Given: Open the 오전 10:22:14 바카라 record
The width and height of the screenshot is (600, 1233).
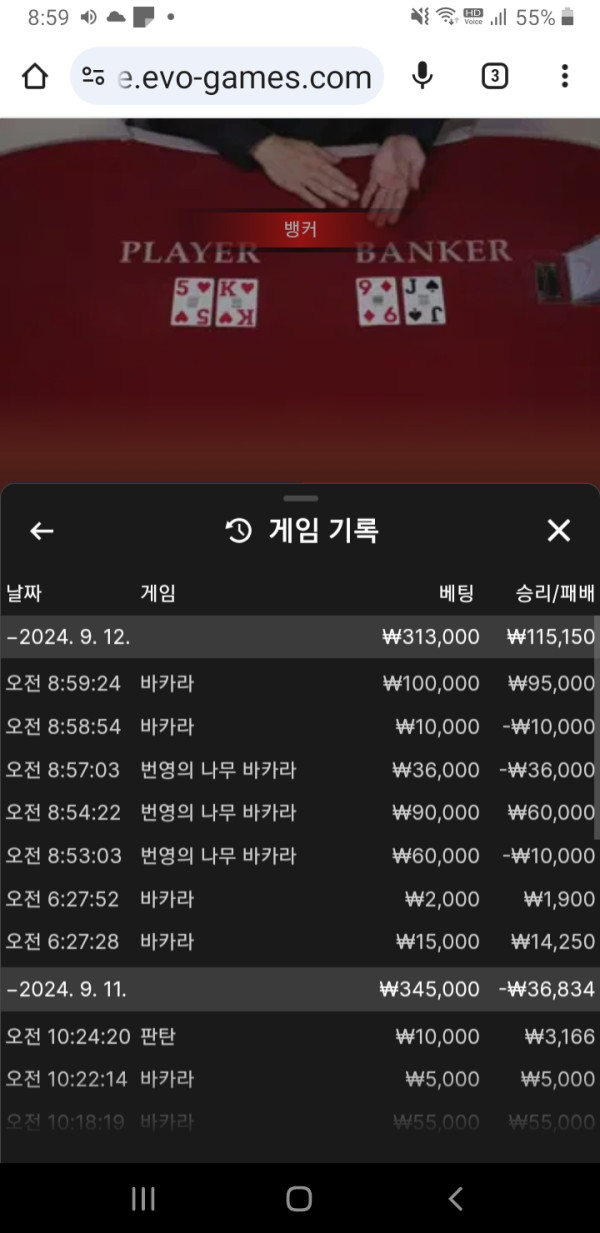Looking at the screenshot, I should (x=300, y=1080).
